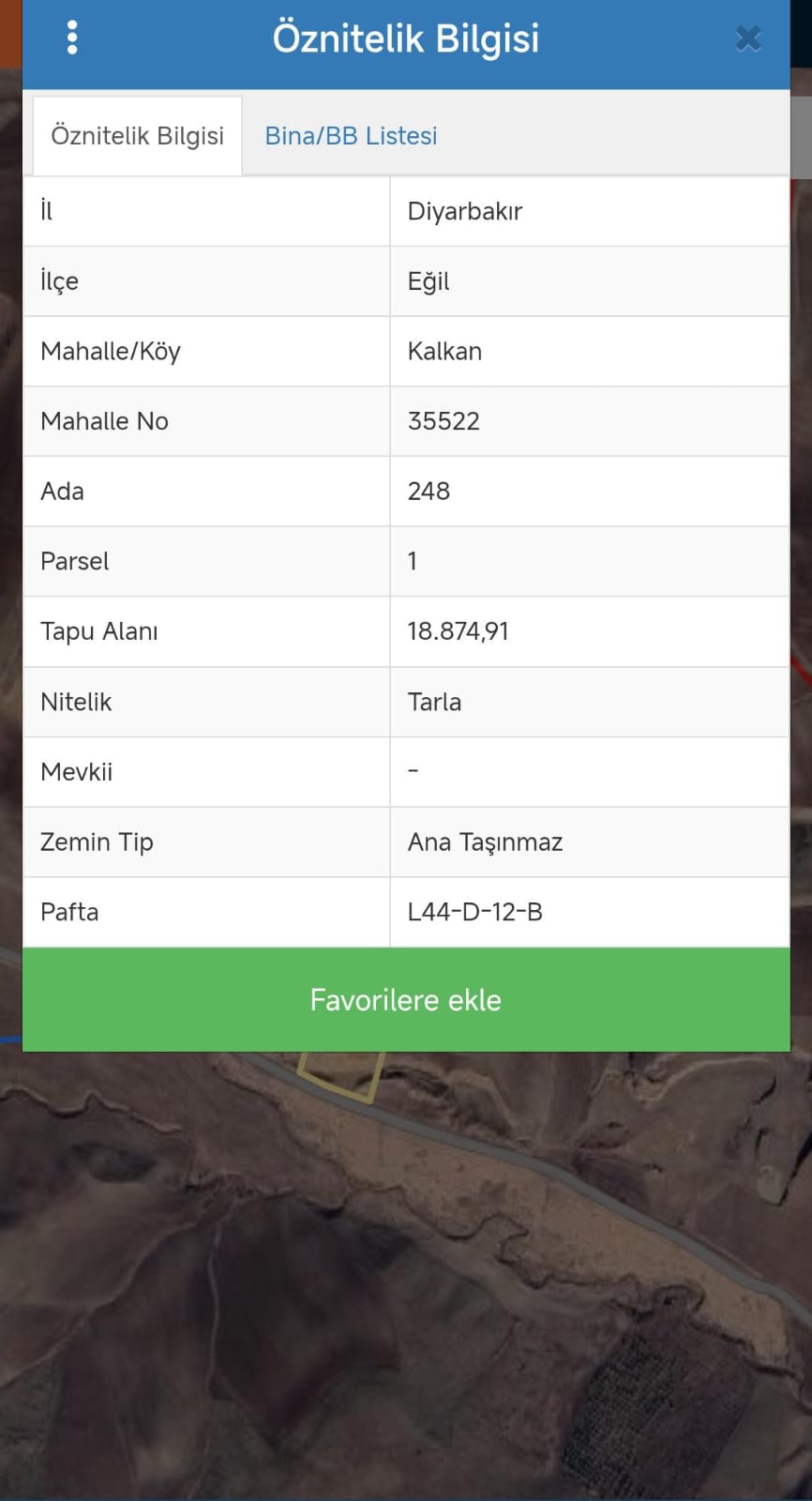The height and width of the screenshot is (1501, 812).
Task: Tap Favorilere ekle button
Action: (406, 1000)
